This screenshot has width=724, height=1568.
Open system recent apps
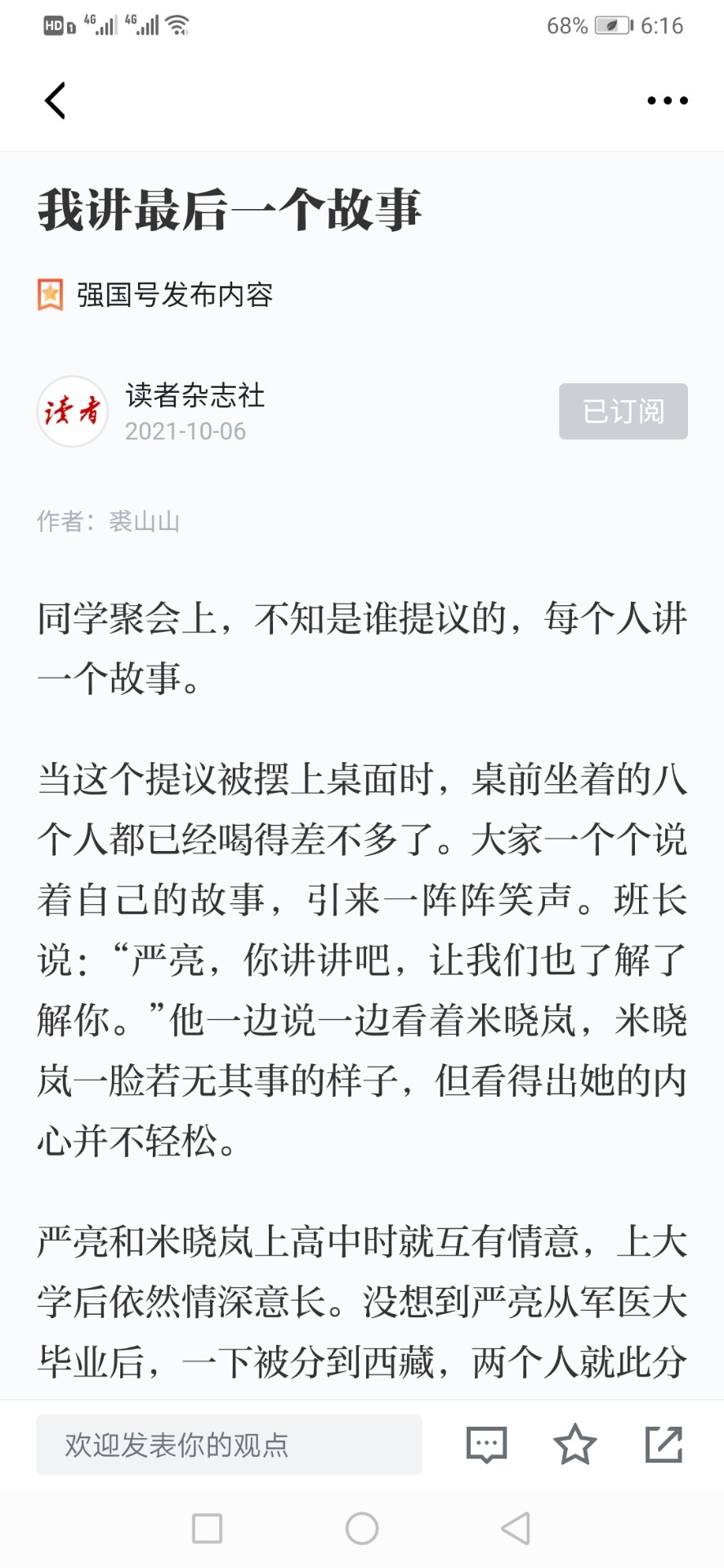(207, 1528)
